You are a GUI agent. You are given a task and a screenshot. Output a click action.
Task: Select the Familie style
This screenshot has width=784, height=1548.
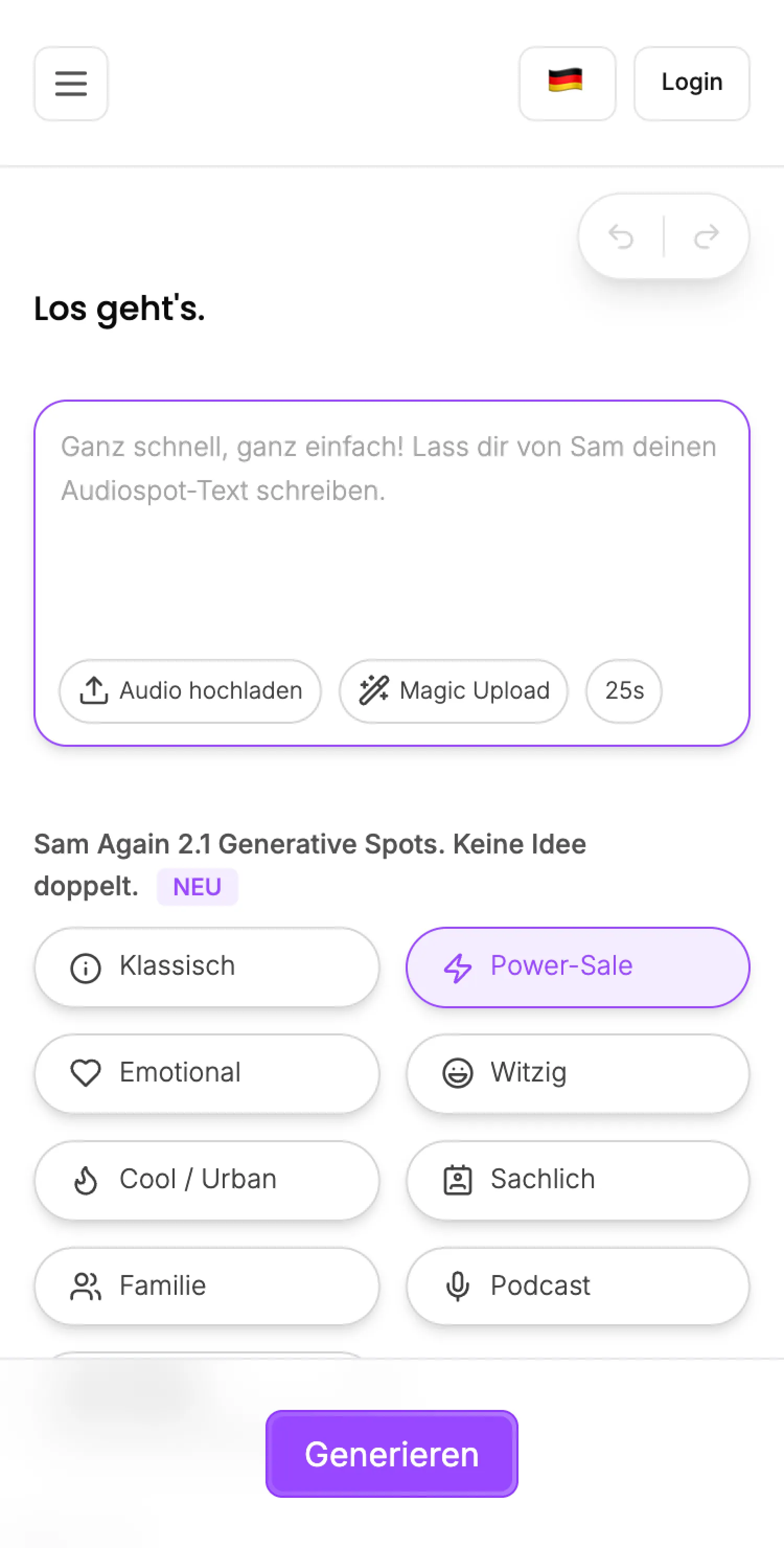coord(206,1287)
